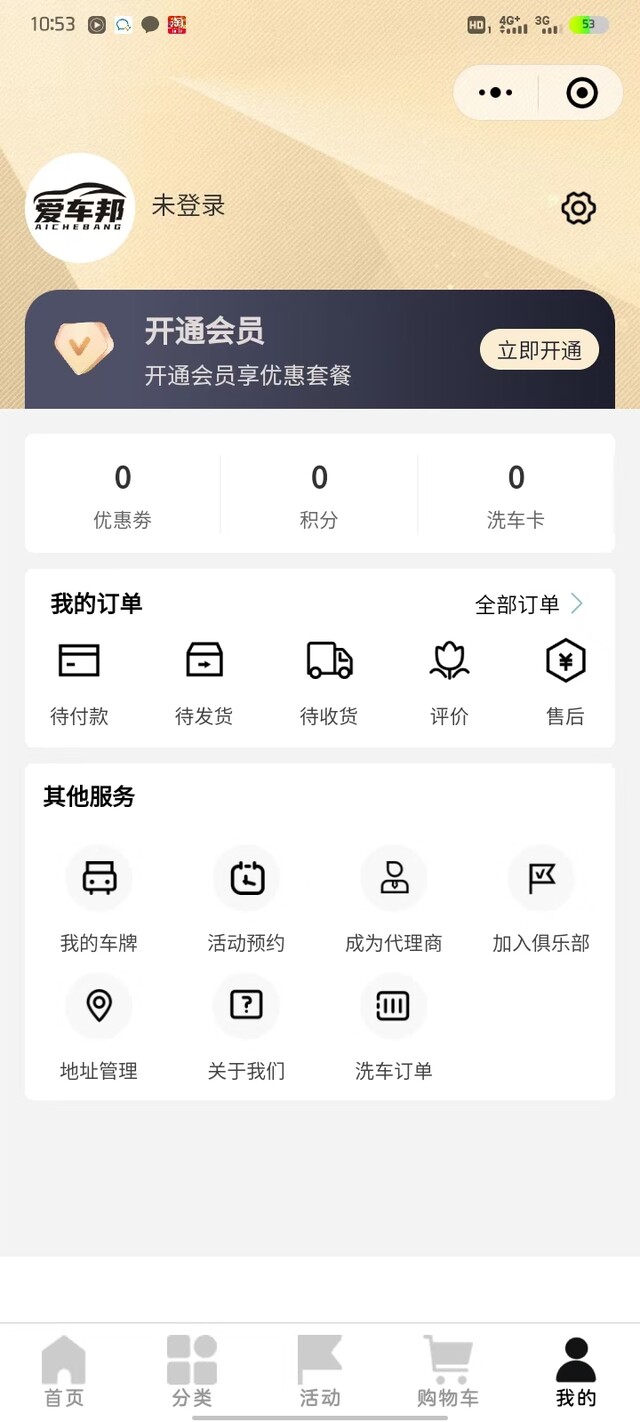Screen dimensions: 640x1422
Task: View my 优惠券 coupons
Action: tap(122, 494)
